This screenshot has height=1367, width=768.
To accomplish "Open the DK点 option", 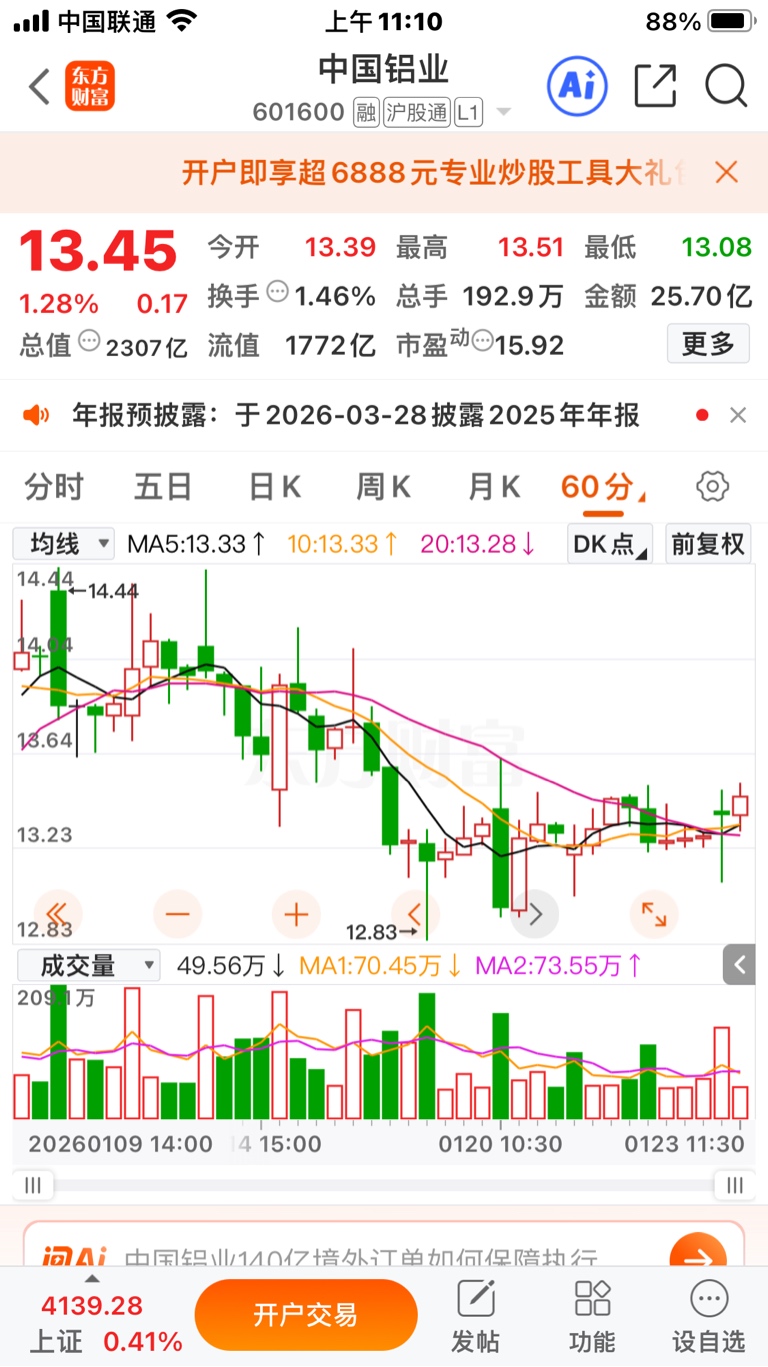I will (x=609, y=544).
